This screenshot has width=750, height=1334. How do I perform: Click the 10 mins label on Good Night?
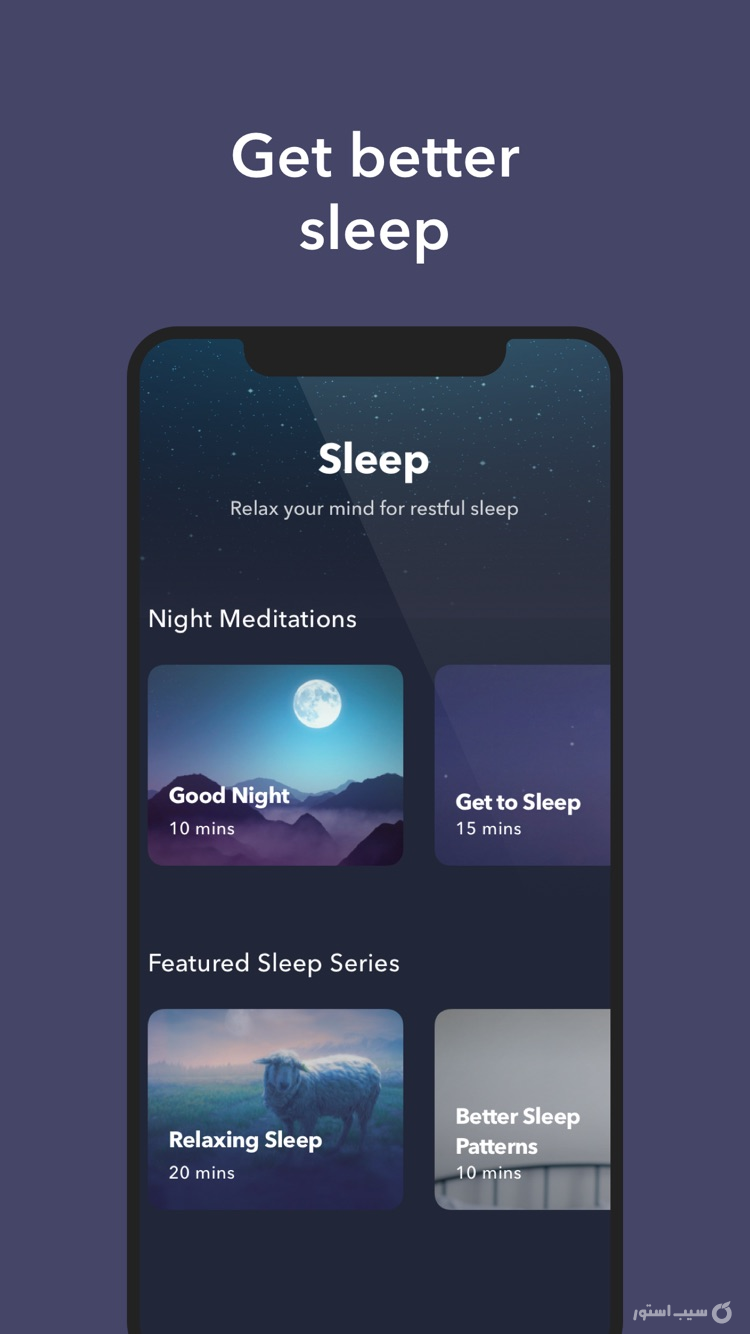[x=200, y=828]
